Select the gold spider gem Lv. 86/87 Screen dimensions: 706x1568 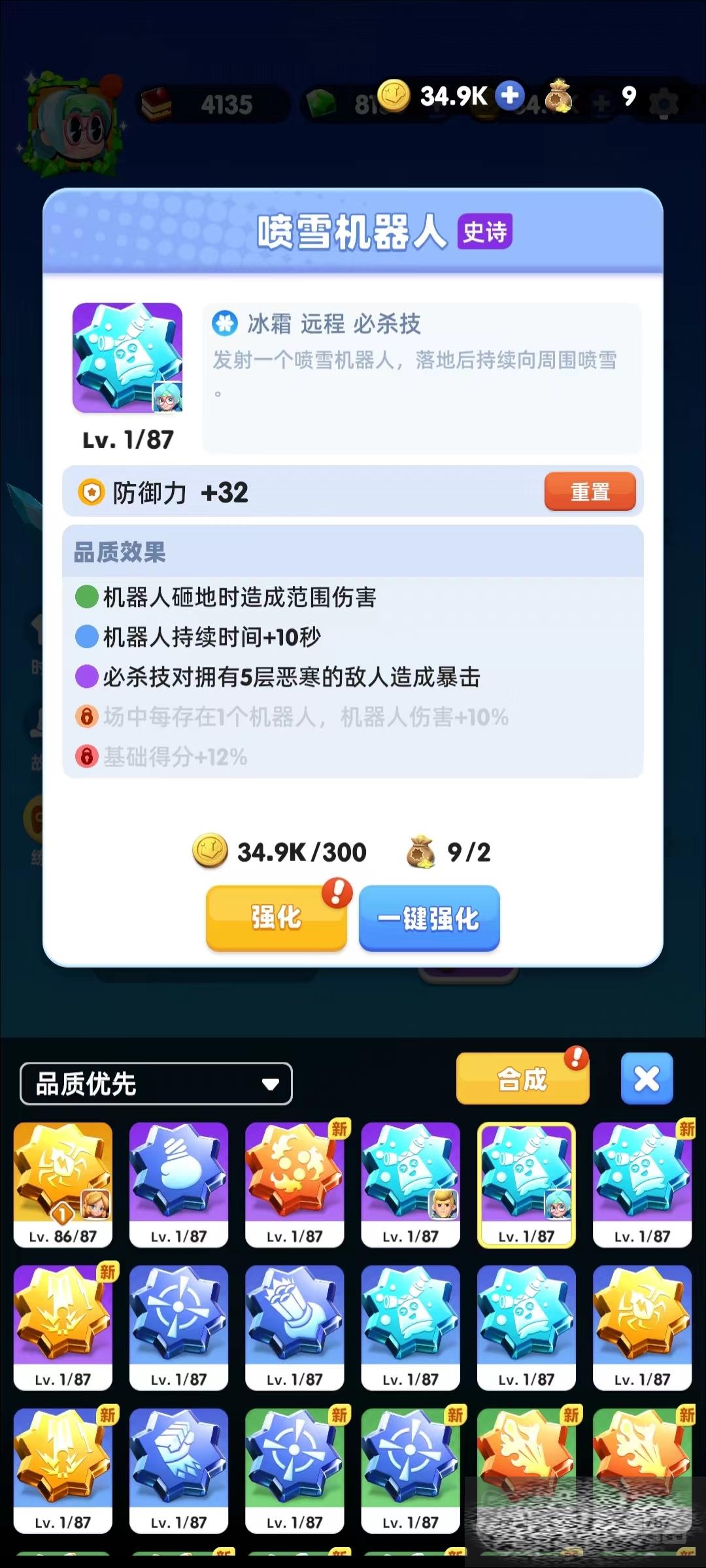click(x=63, y=1183)
